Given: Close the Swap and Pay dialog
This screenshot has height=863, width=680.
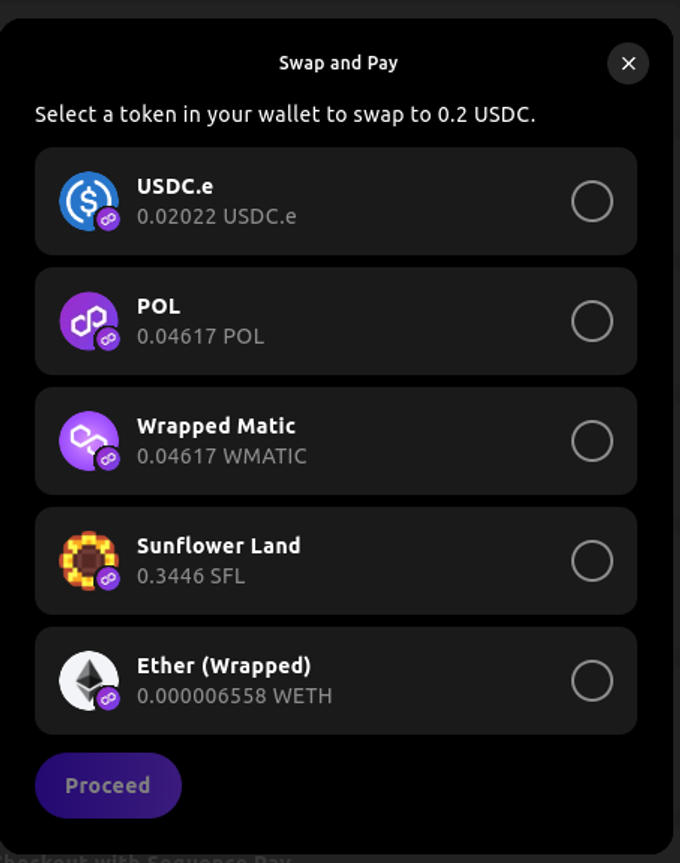Looking at the screenshot, I should pos(628,64).
